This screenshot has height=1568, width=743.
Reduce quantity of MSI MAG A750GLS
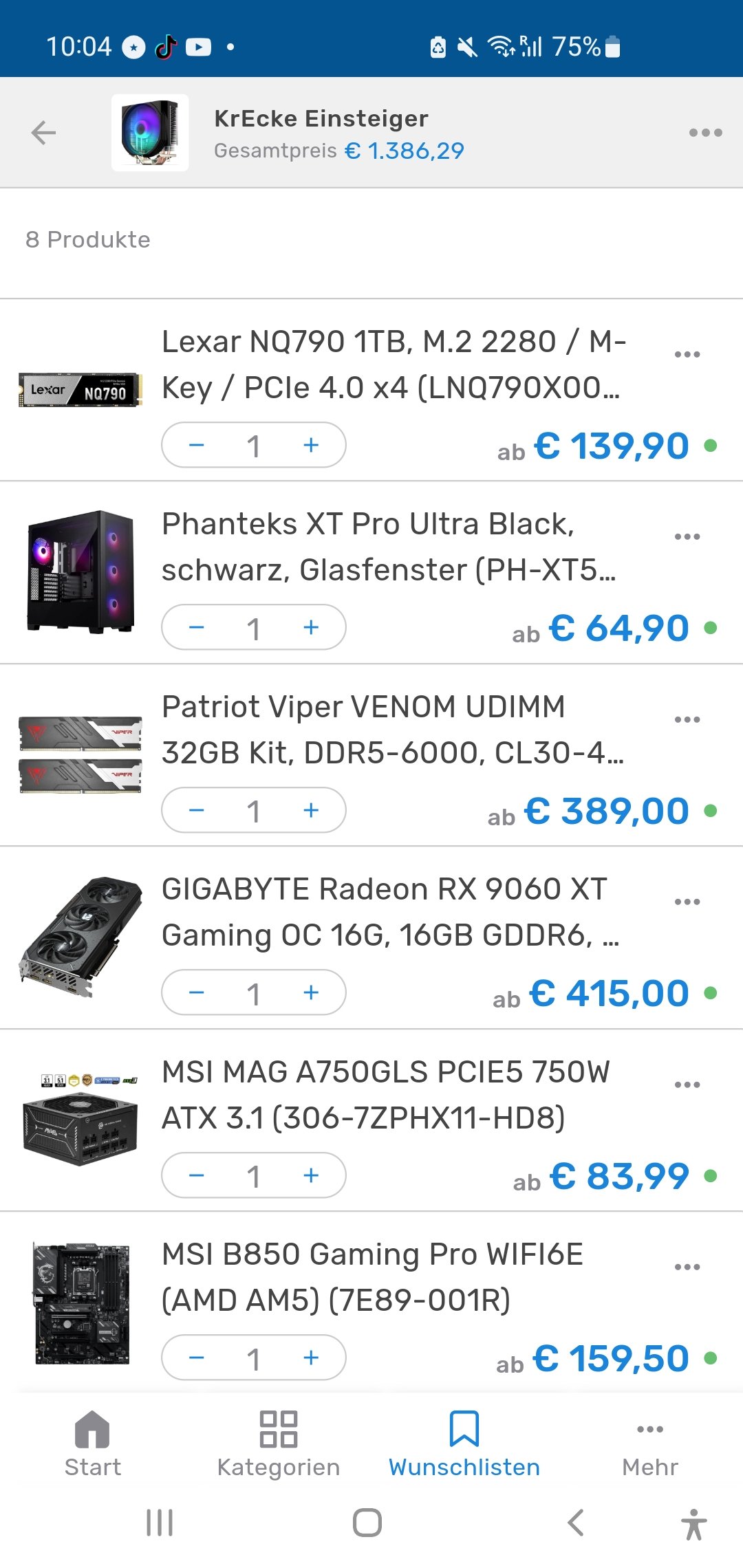197,1175
